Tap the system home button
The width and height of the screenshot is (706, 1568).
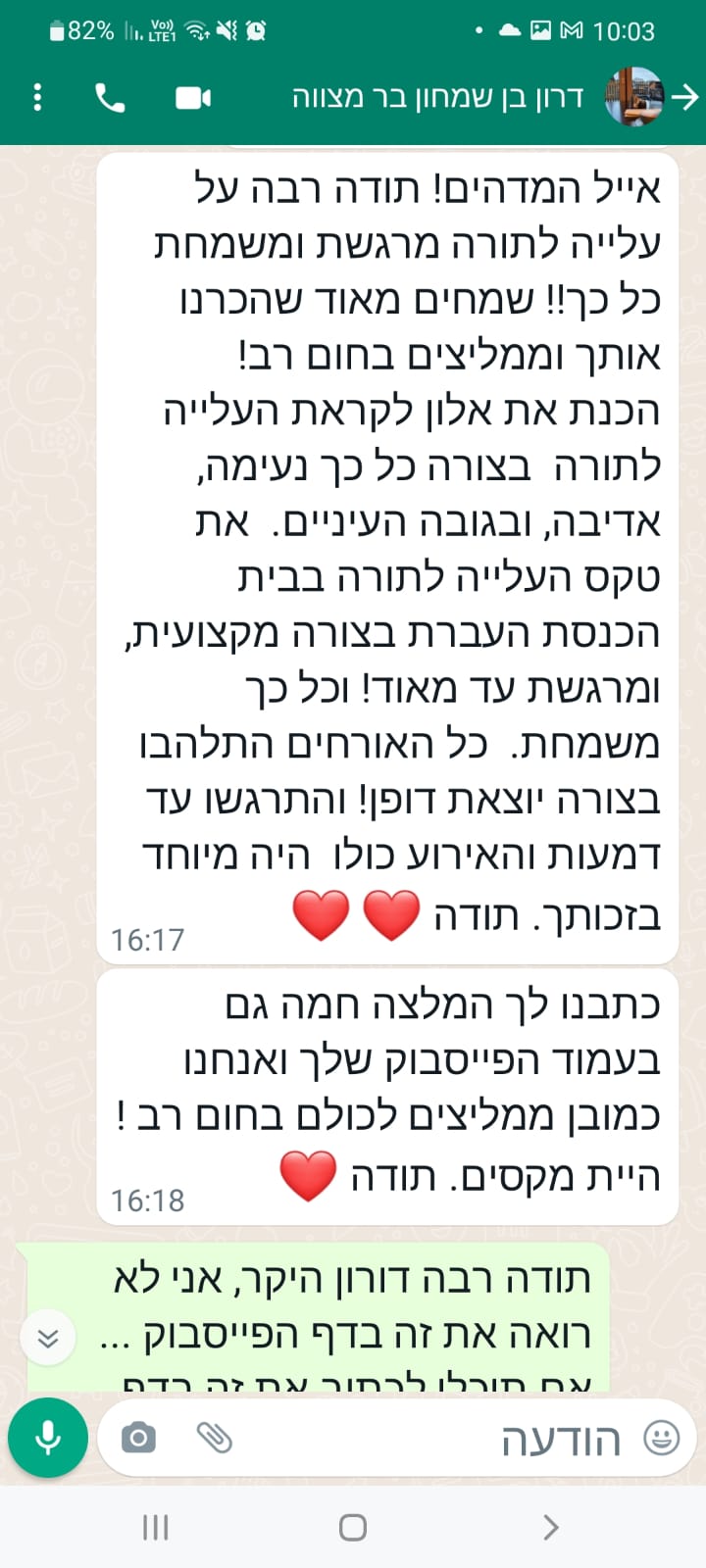pos(353,1527)
